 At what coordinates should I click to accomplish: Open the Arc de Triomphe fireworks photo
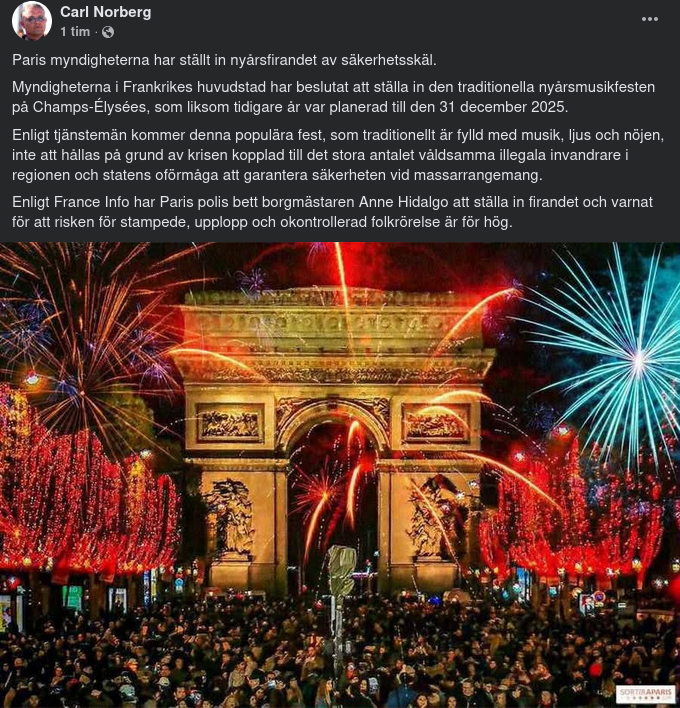340,475
